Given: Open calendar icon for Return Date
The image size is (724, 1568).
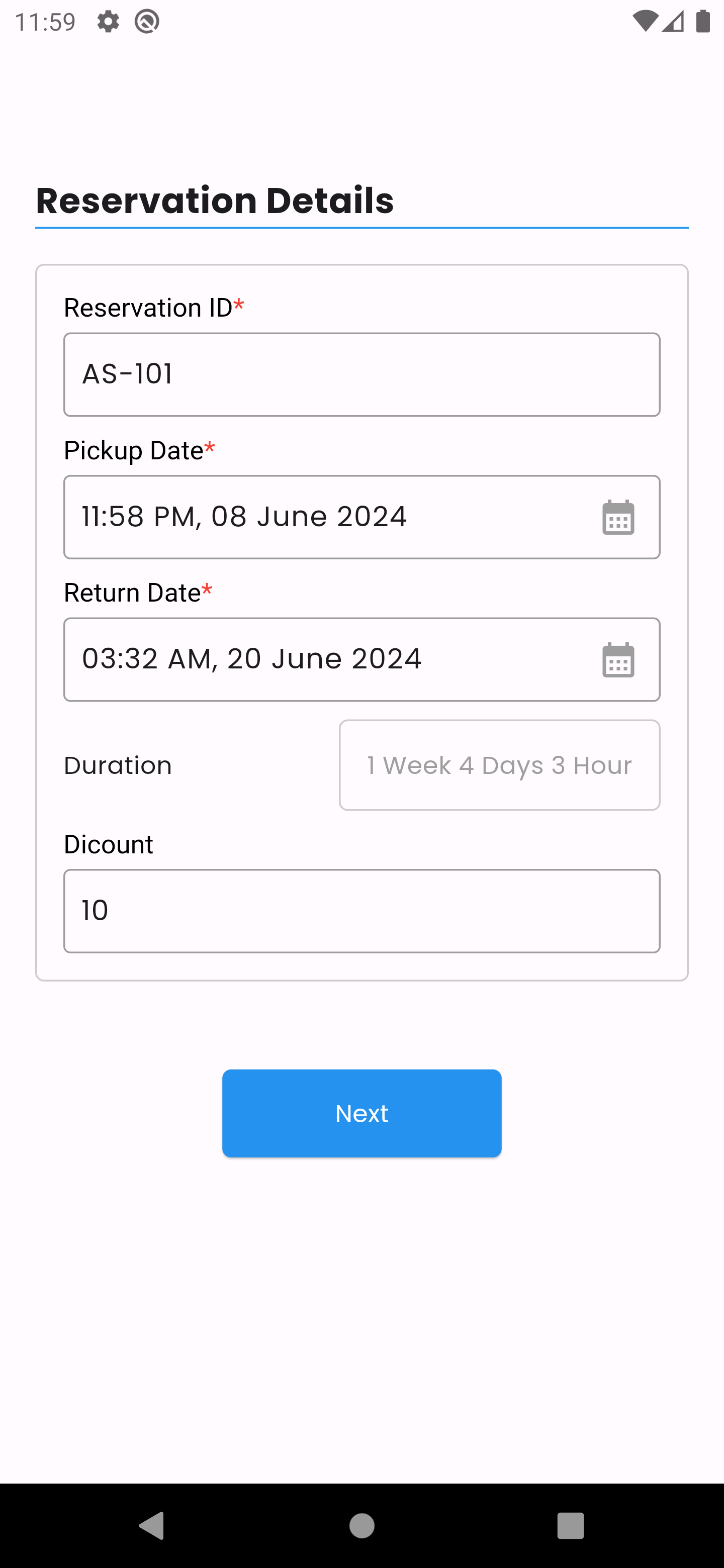Looking at the screenshot, I should (x=618, y=660).
